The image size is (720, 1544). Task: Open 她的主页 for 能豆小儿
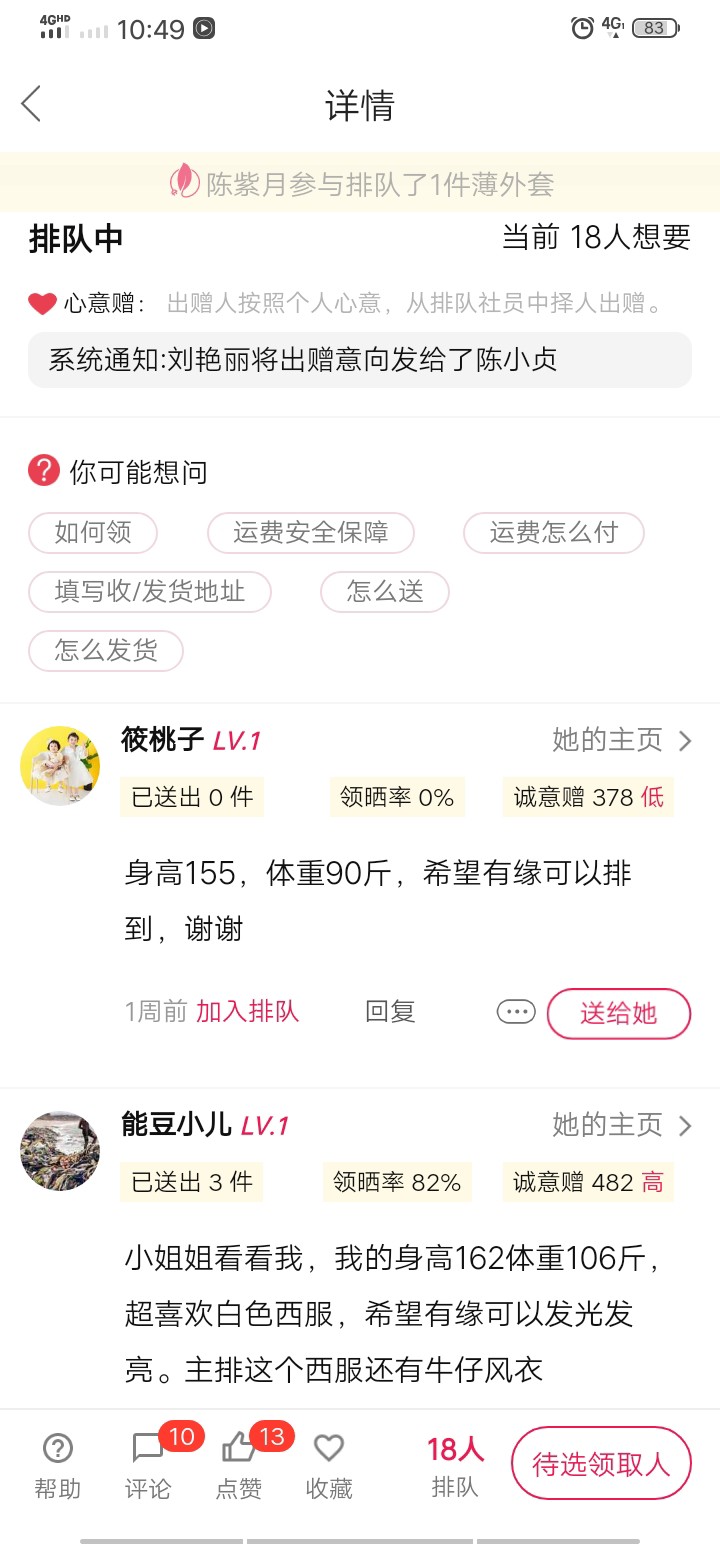point(622,1126)
